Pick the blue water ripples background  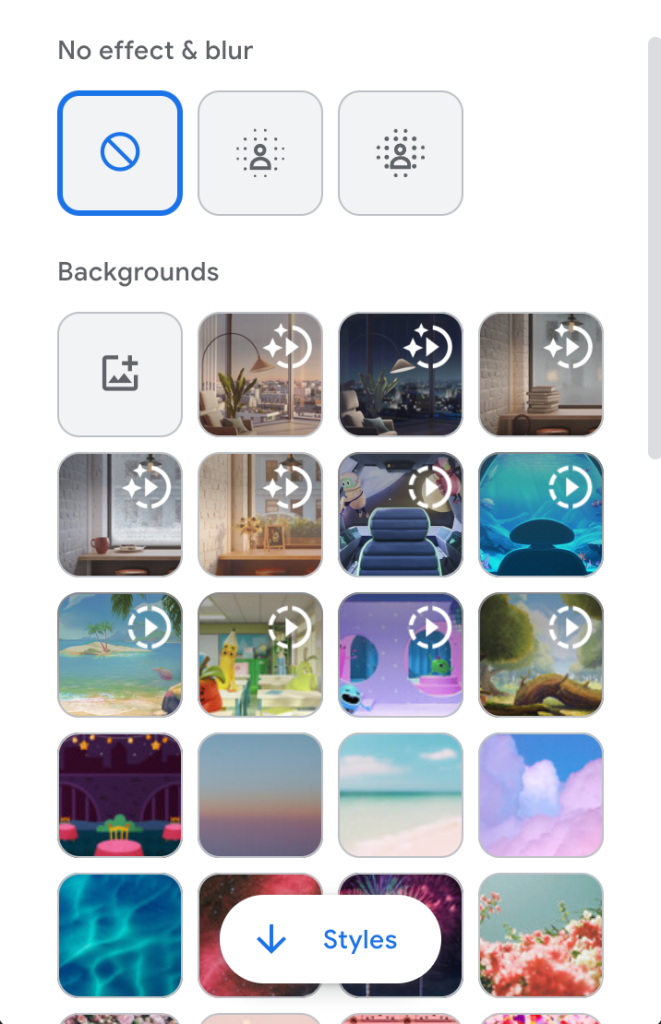tap(120, 934)
